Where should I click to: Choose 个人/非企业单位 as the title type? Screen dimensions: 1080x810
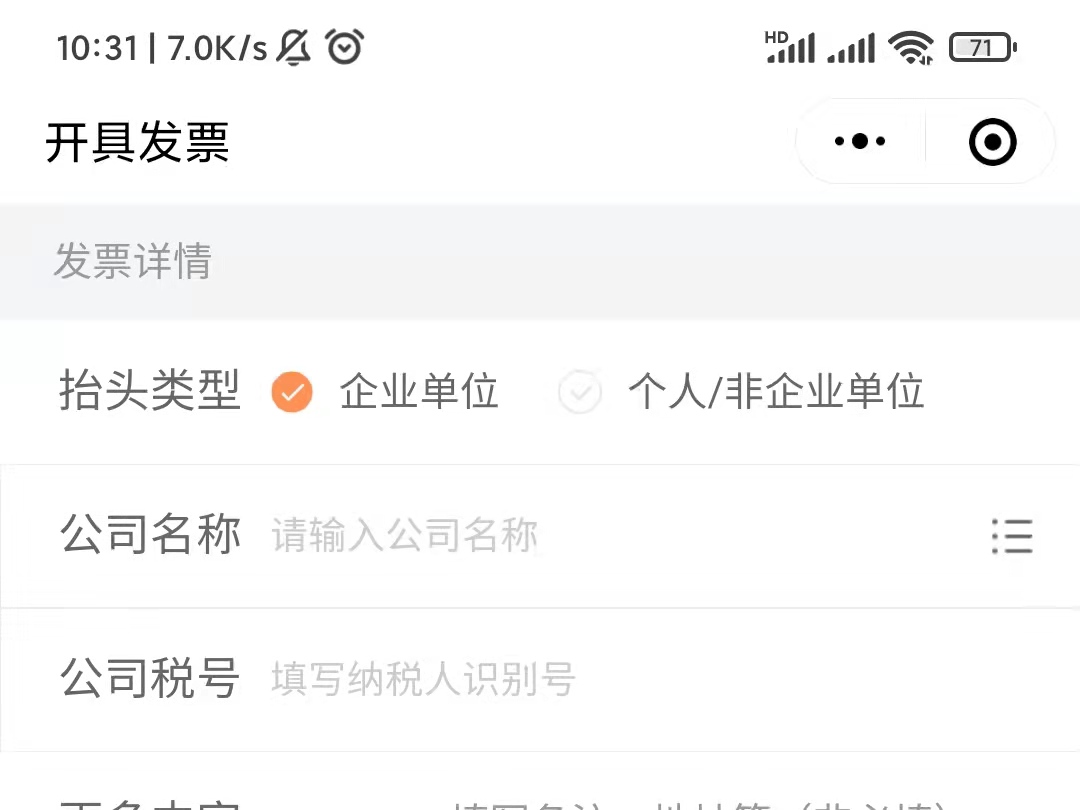pyautogui.click(x=580, y=392)
